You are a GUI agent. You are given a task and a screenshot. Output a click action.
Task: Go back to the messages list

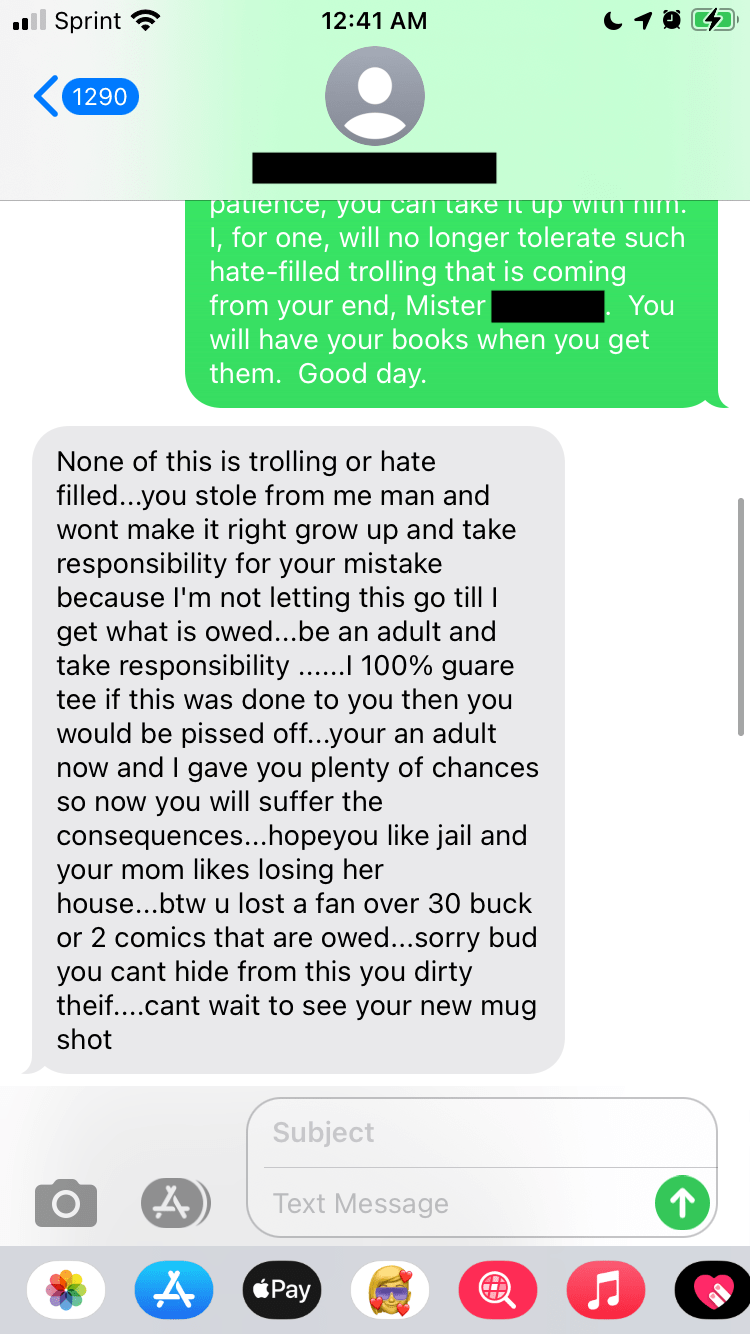(x=85, y=97)
